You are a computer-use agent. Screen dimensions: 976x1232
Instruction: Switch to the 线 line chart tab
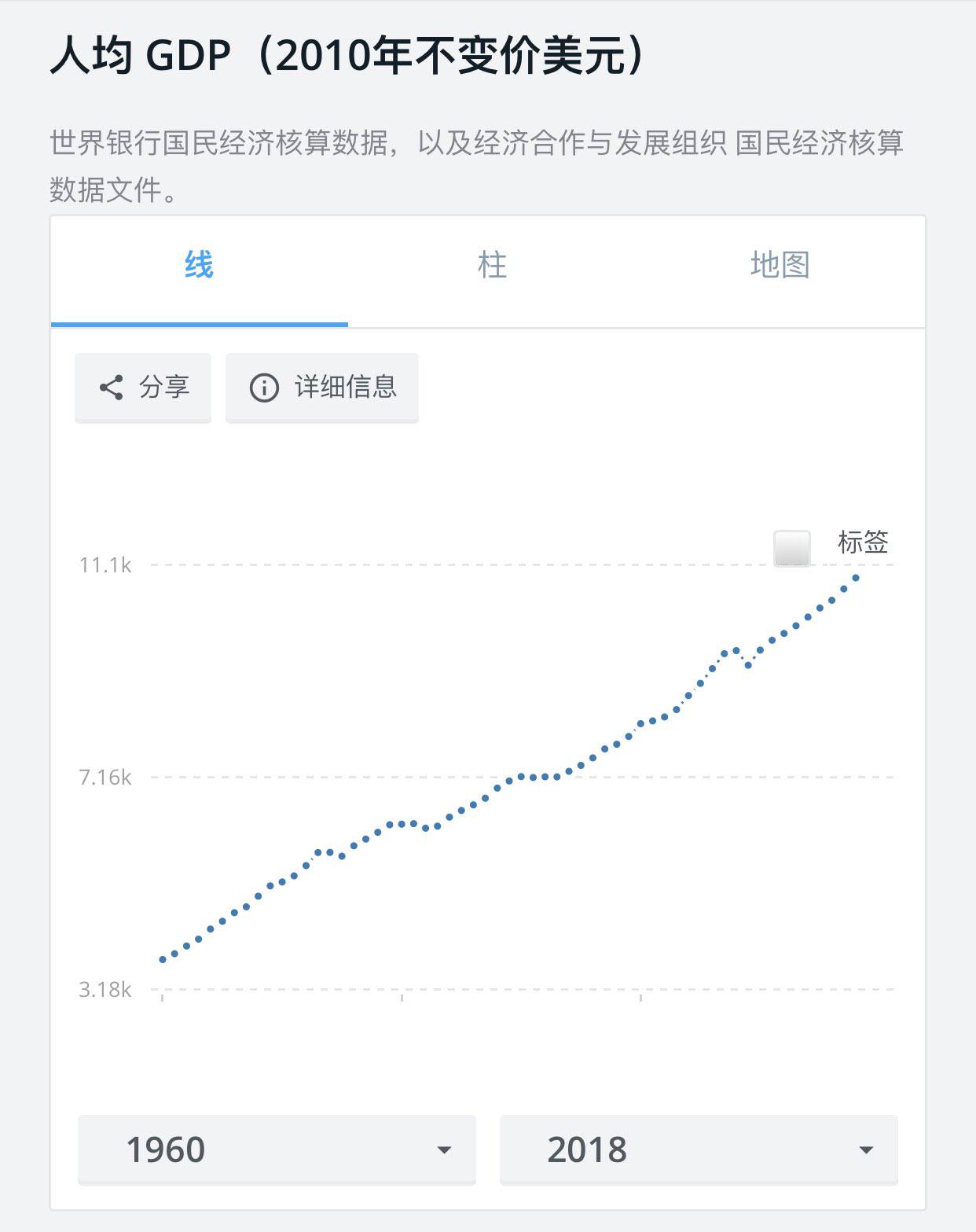click(x=199, y=266)
